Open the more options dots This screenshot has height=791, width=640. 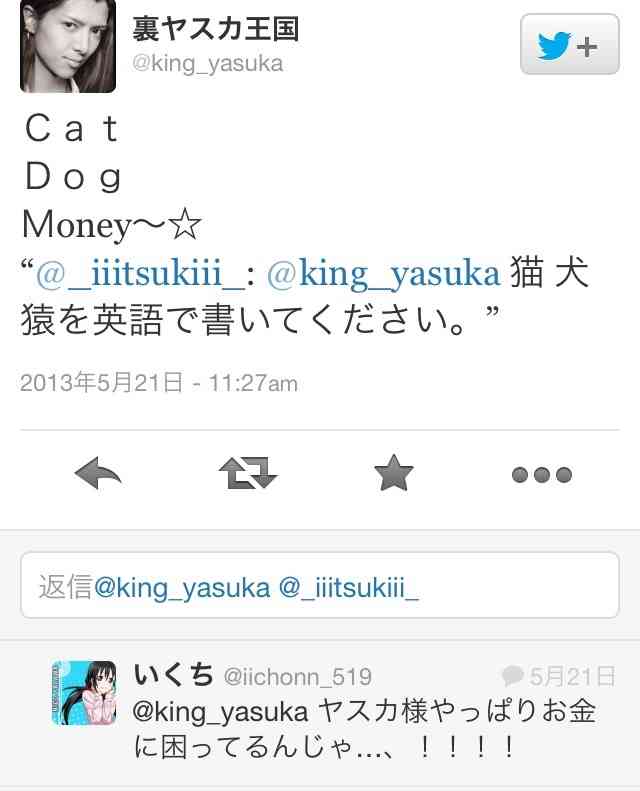tap(541, 474)
